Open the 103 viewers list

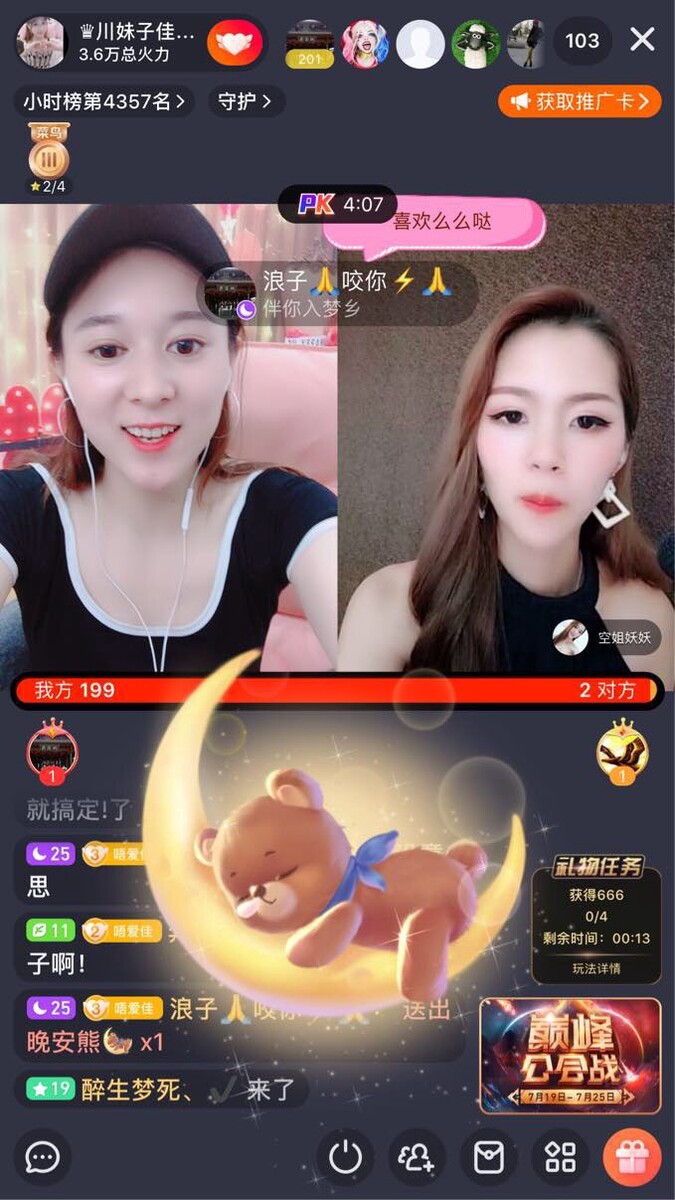(582, 41)
